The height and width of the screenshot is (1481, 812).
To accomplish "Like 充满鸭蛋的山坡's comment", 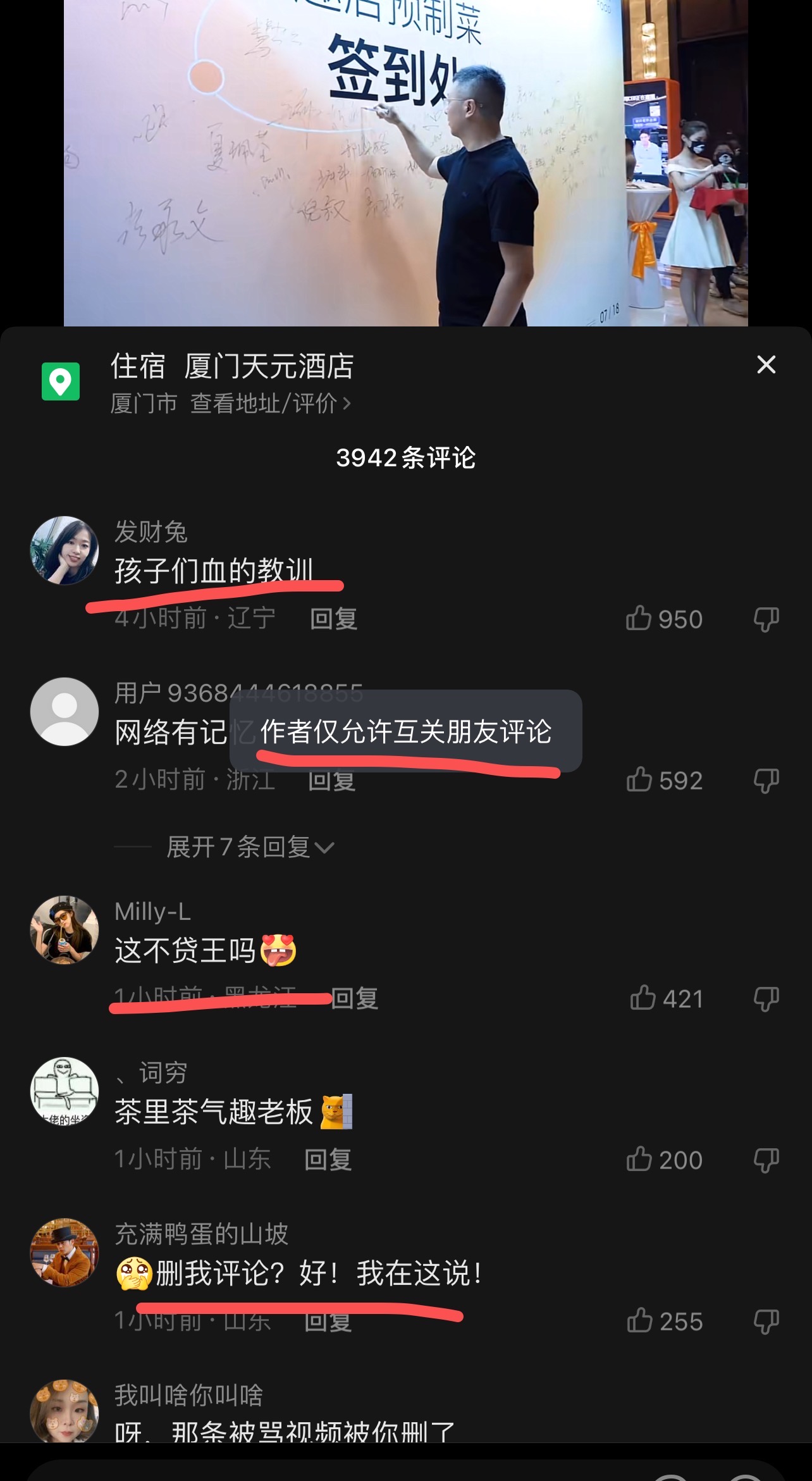I will (x=639, y=1321).
